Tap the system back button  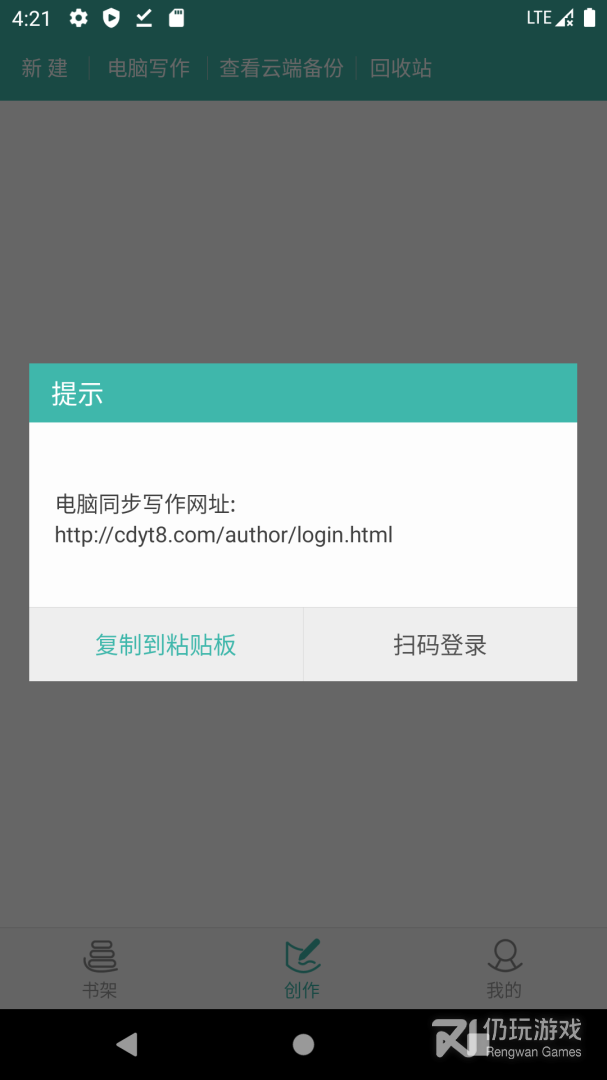coord(127,1045)
